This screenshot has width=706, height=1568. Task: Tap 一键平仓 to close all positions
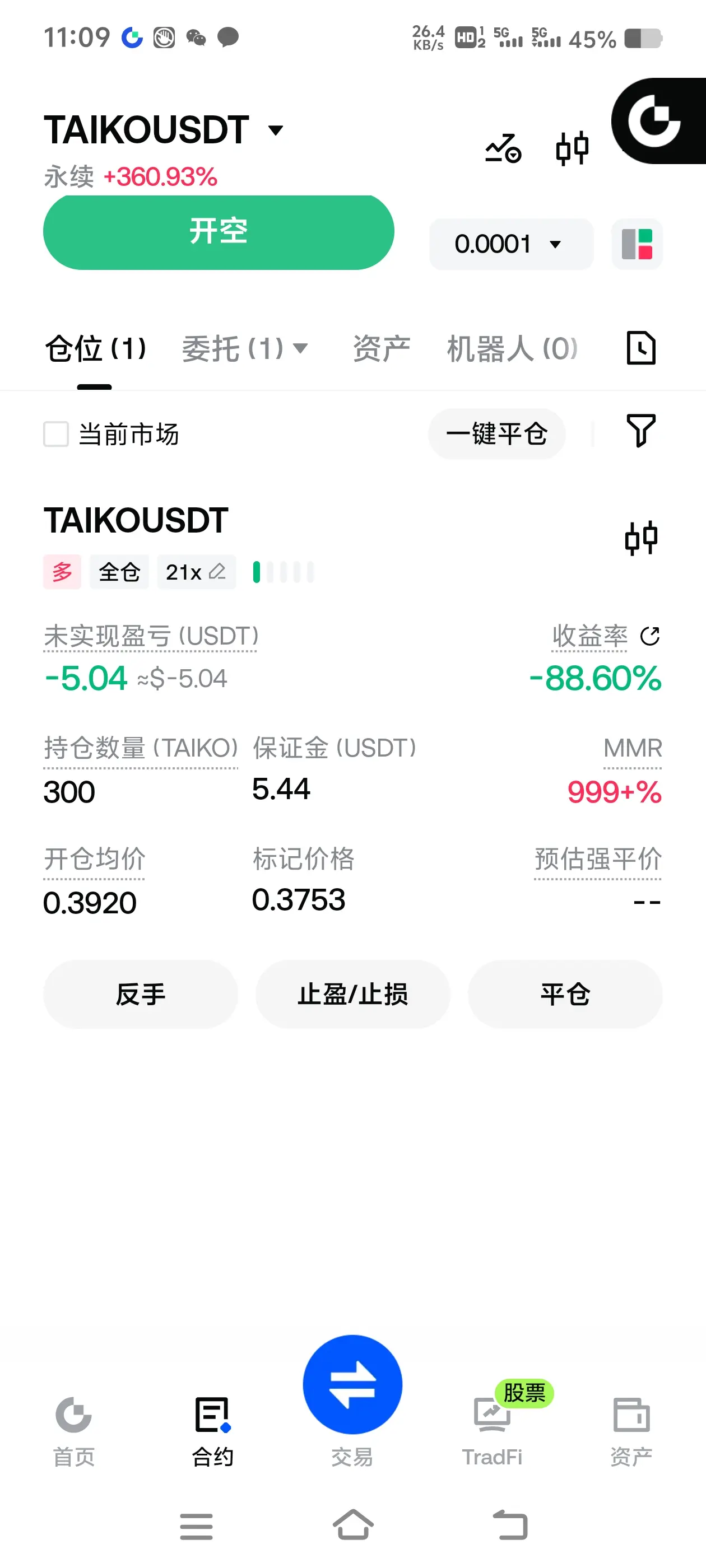tap(496, 434)
